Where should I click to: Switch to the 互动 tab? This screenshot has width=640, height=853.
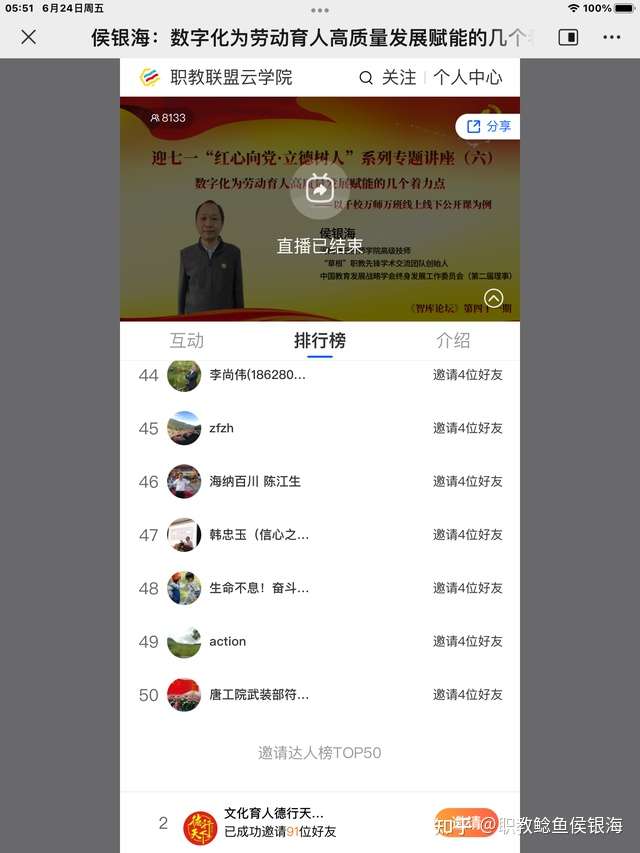[187, 340]
